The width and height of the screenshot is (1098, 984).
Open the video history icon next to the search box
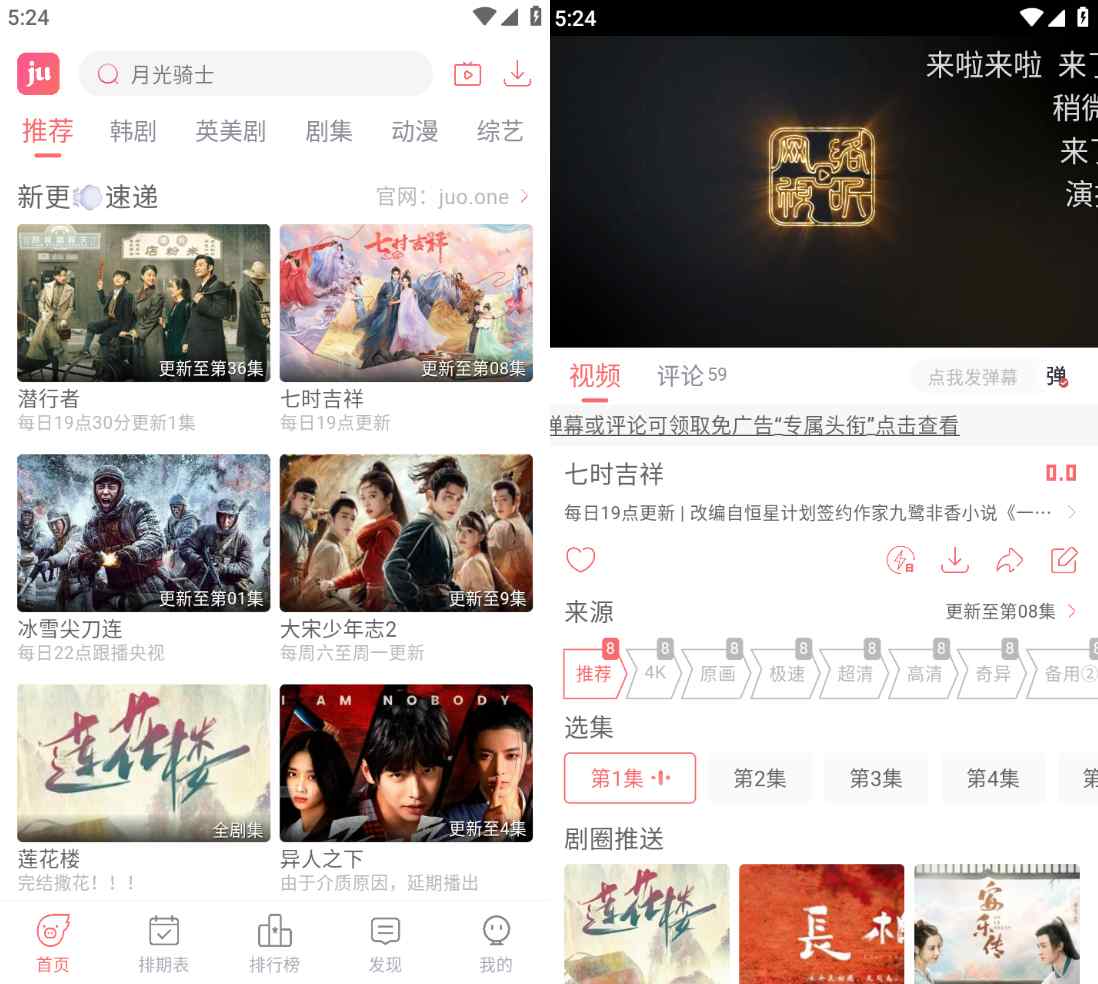tap(467, 74)
